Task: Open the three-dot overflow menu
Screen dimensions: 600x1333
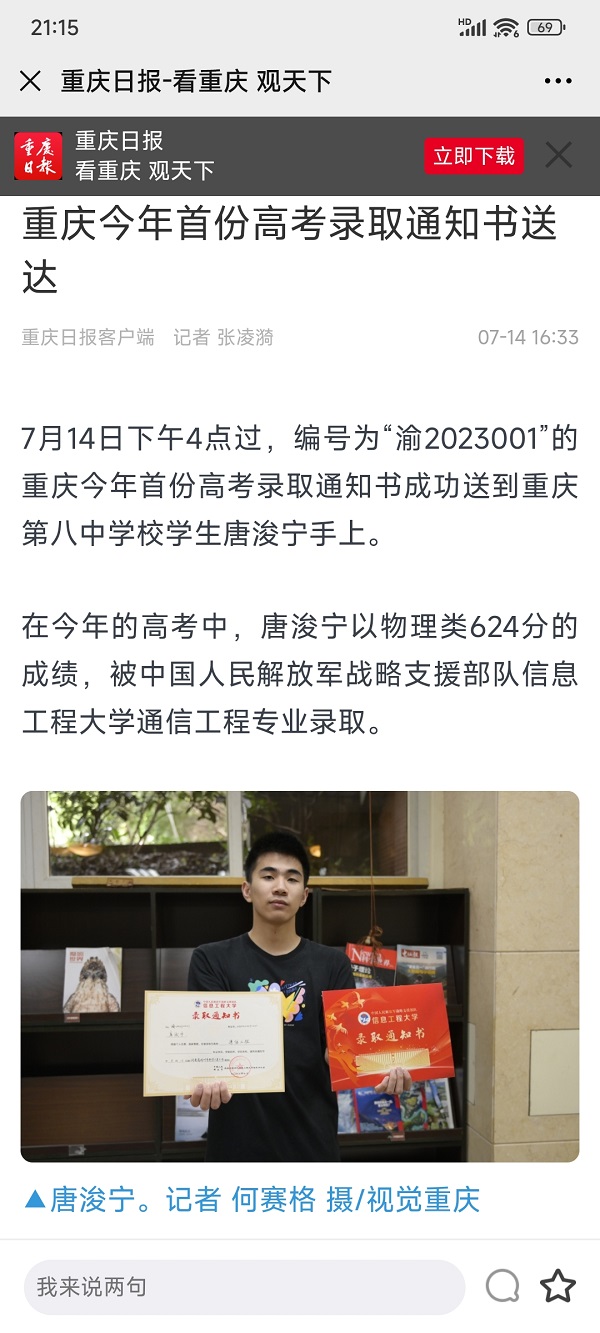Action: pos(558,81)
